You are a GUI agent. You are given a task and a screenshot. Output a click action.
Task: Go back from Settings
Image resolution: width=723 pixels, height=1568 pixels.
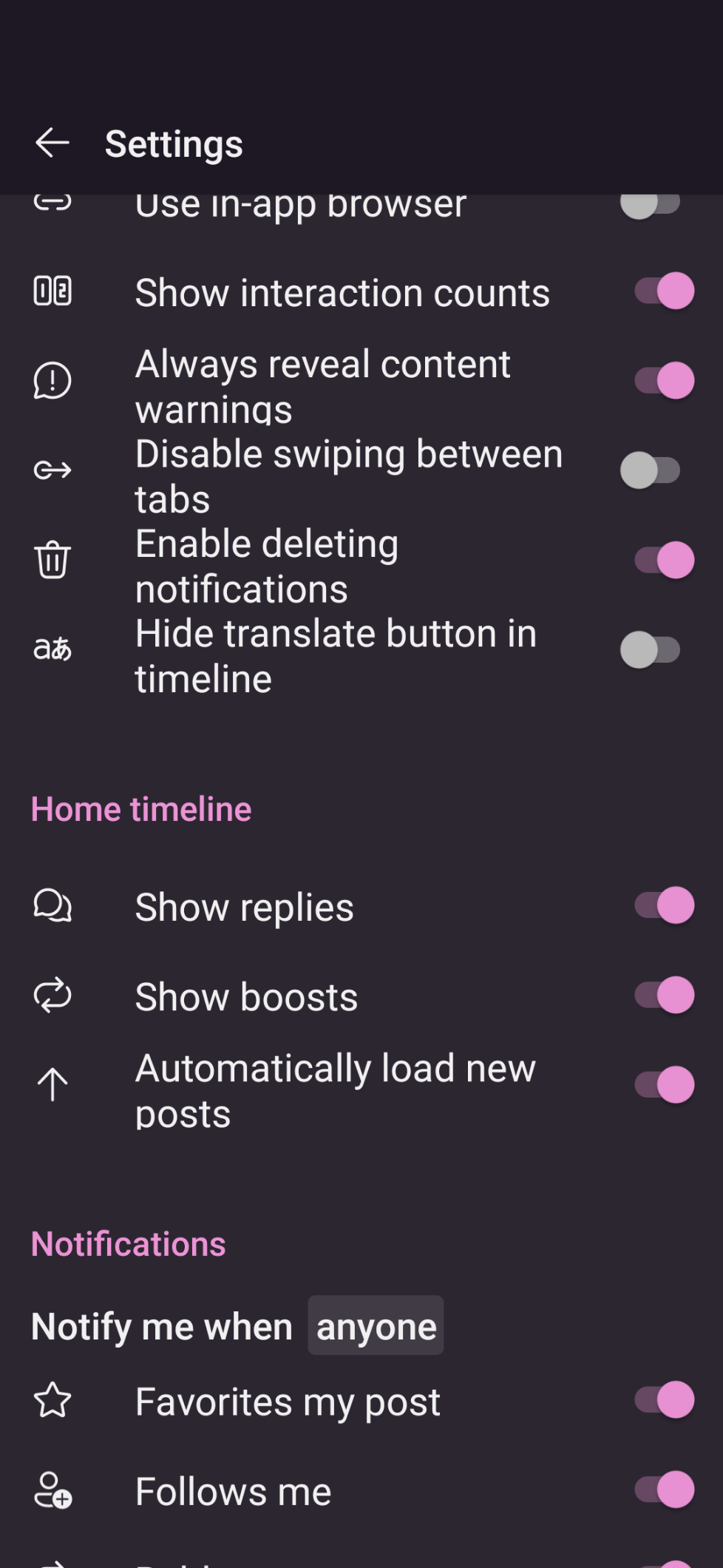coord(52,143)
